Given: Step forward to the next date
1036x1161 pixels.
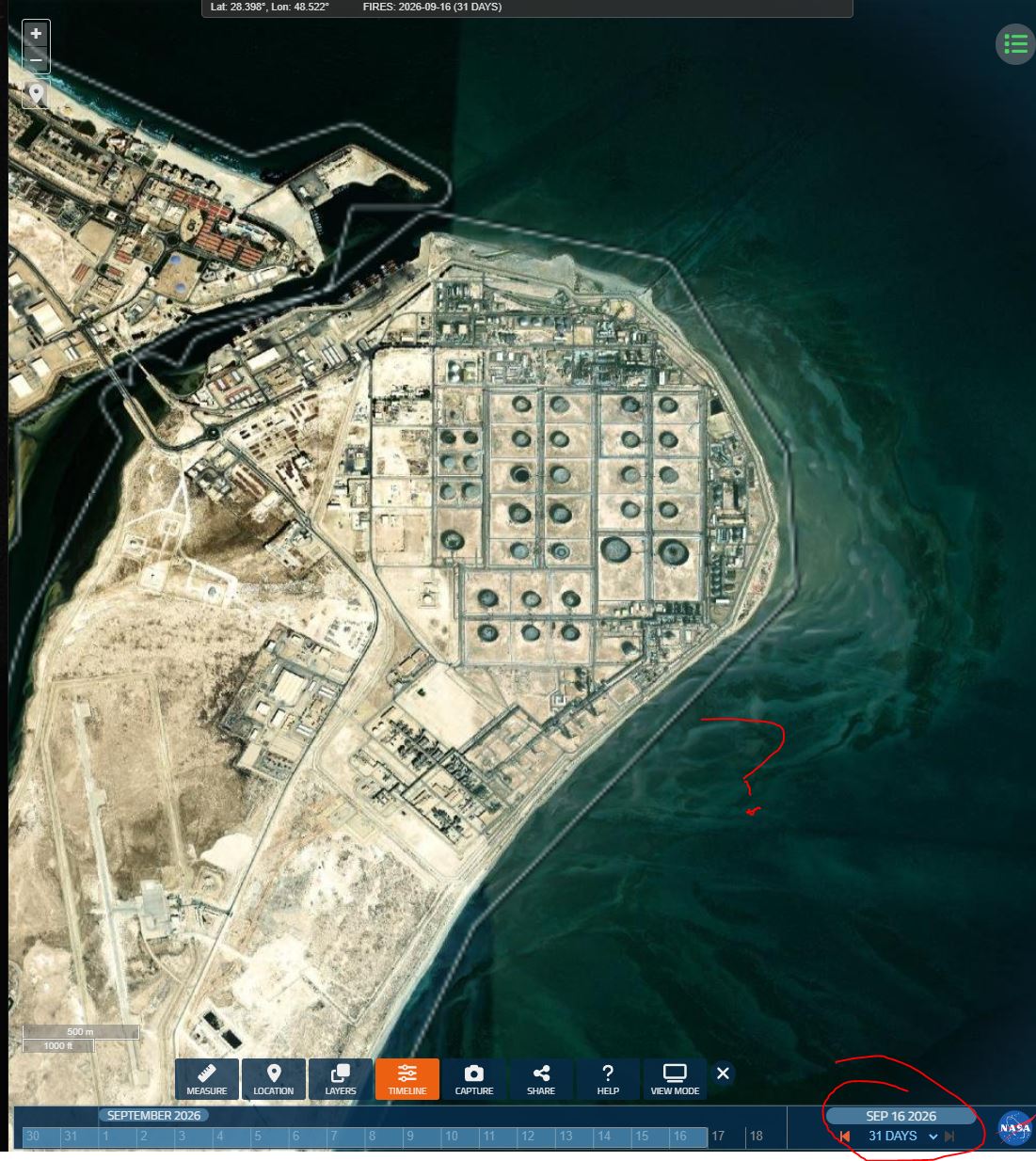Looking at the screenshot, I should pos(949,1137).
